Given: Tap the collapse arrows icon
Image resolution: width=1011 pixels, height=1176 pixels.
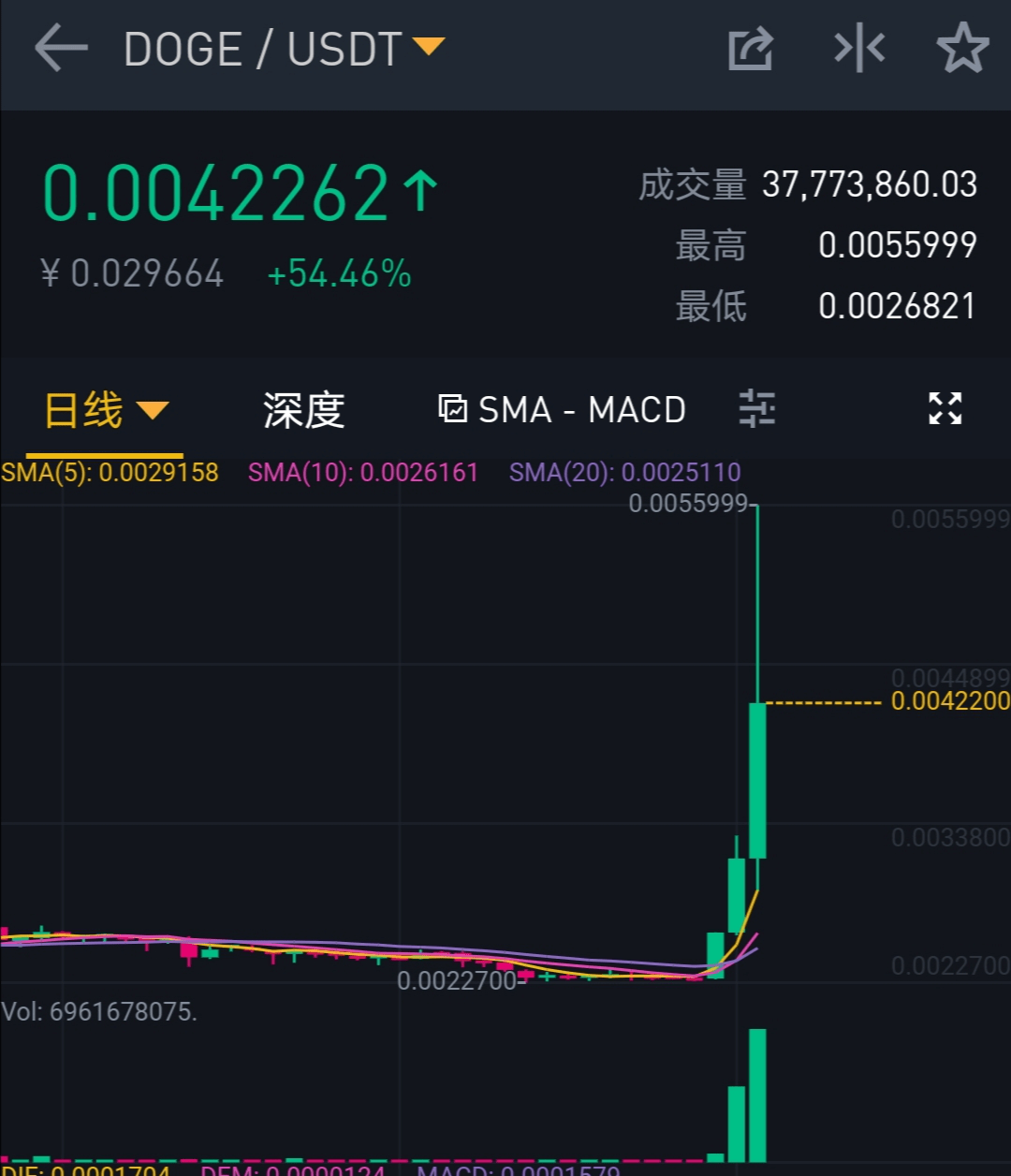Looking at the screenshot, I should coord(859,49).
